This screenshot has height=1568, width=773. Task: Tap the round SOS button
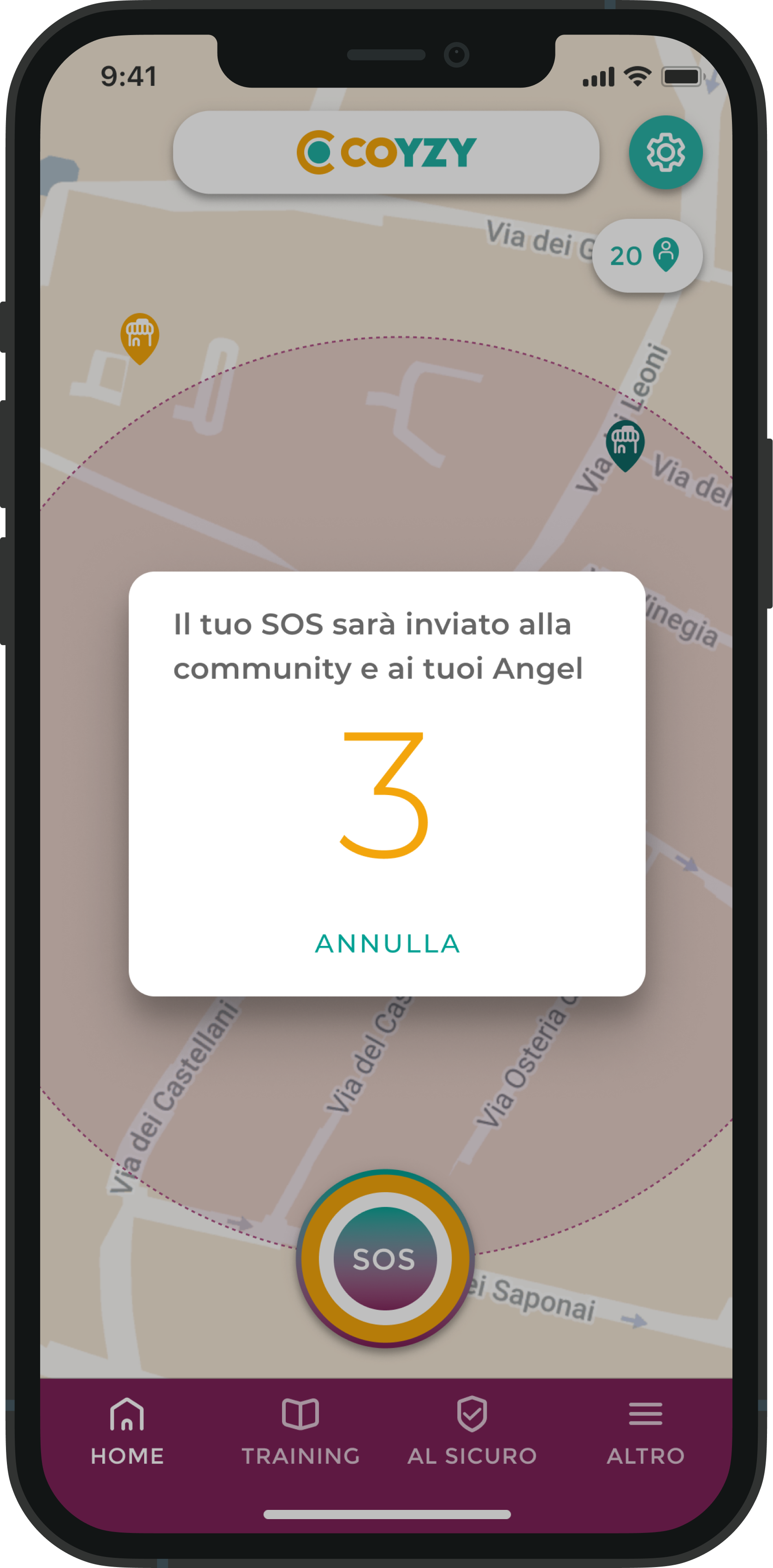(x=385, y=1258)
